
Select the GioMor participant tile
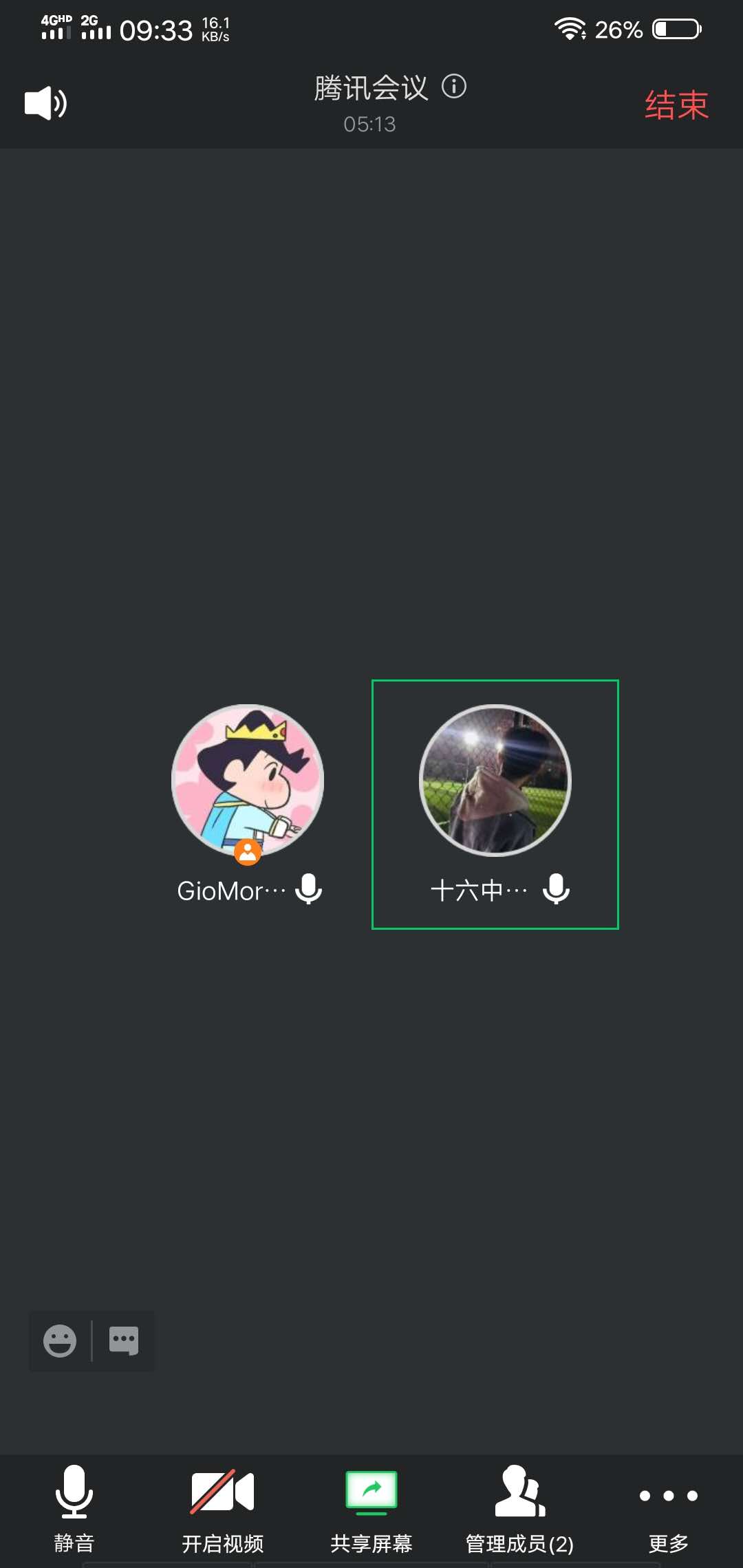pos(248,803)
